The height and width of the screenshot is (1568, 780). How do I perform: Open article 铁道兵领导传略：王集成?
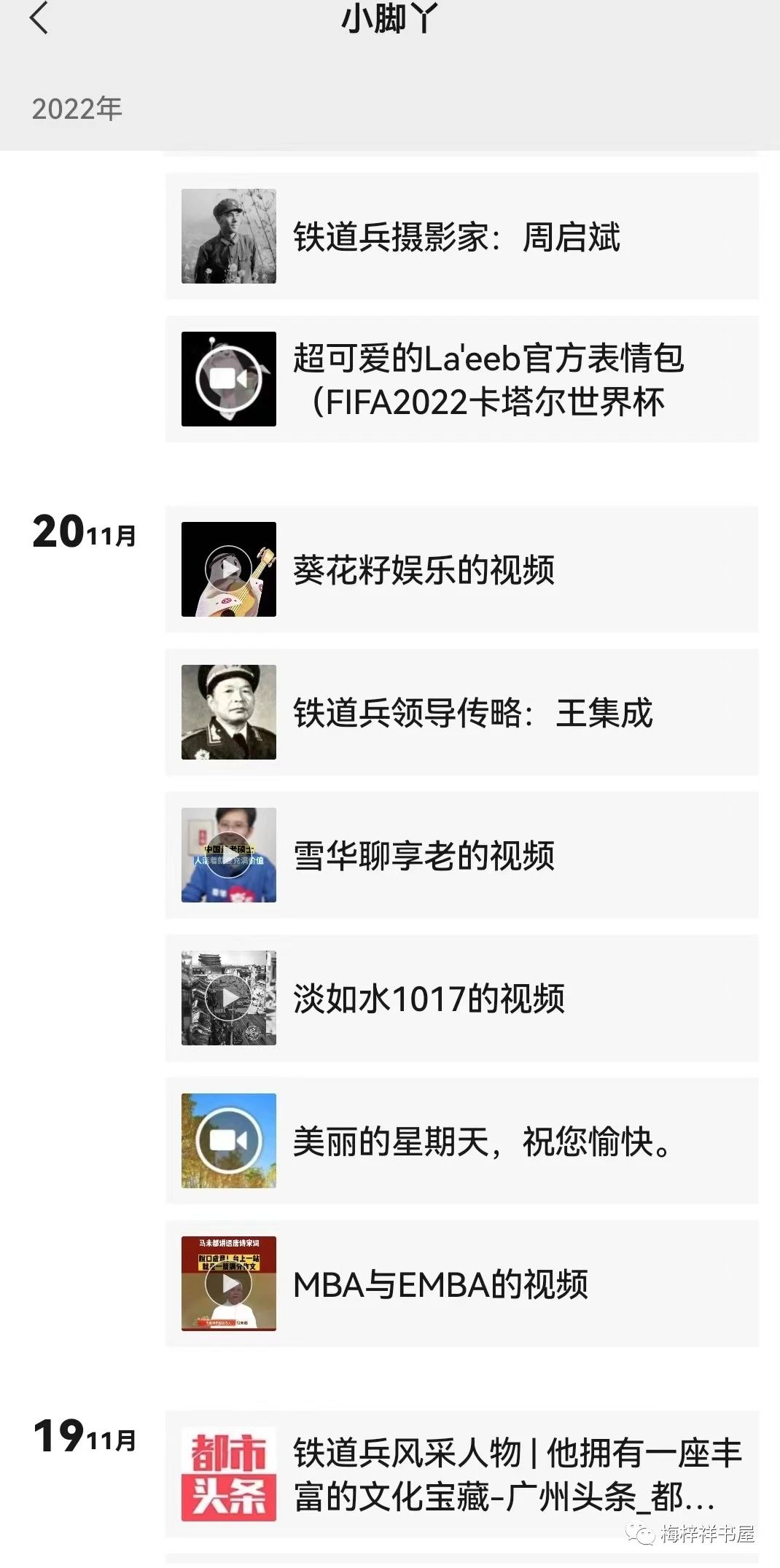click(x=461, y=712)
